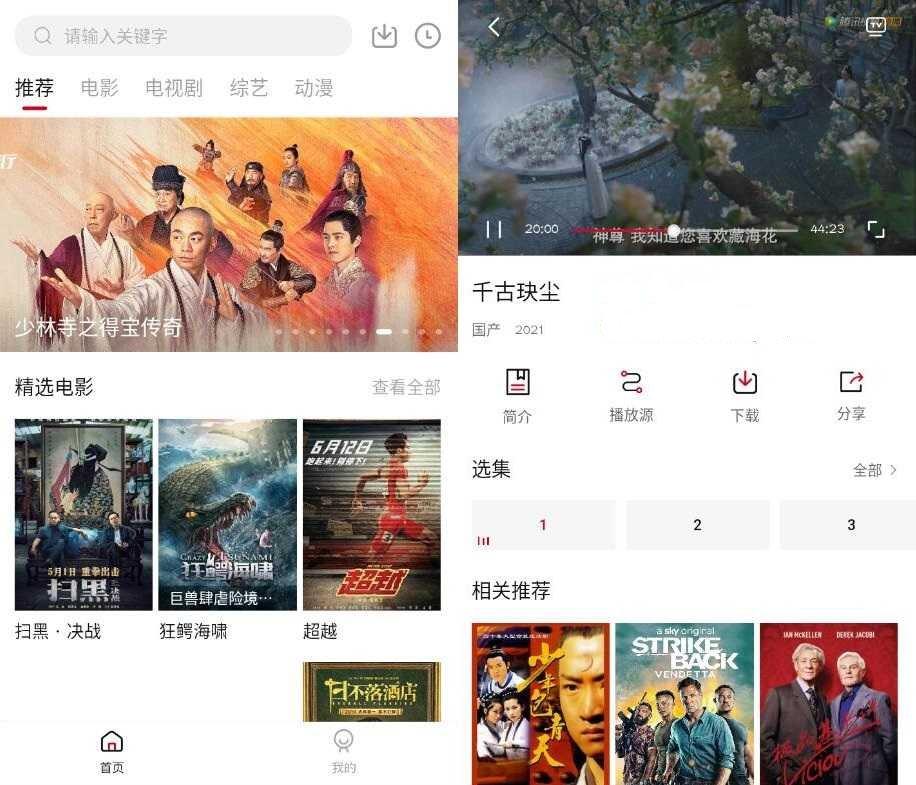Screen dimensions: 916x785
Task: Open the movie 超越
Action: click(x=371, y=515)
